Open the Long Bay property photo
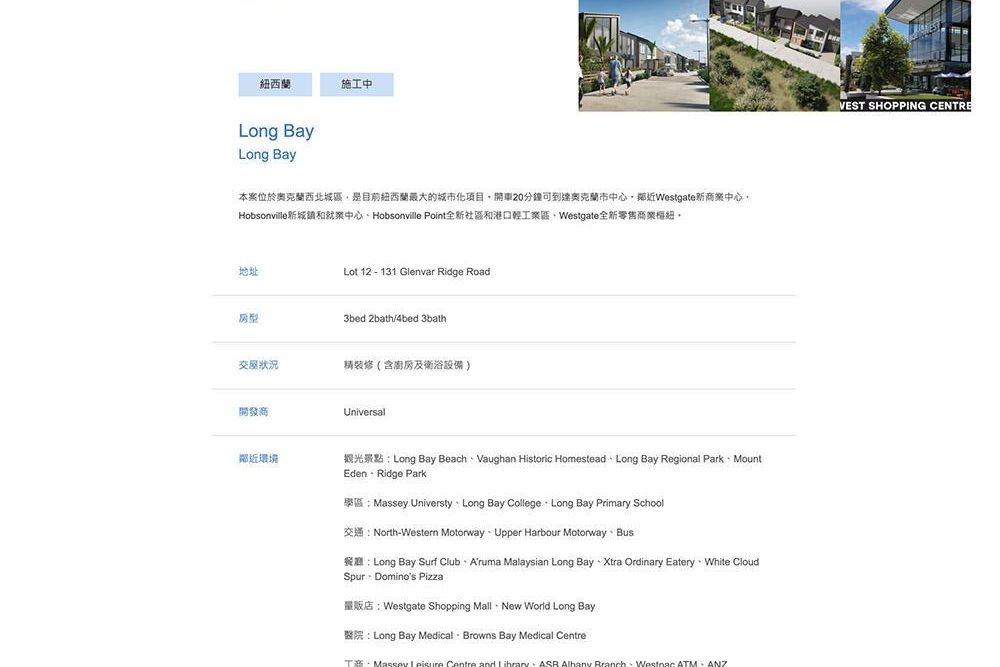Image resolution: width=1000 pixels, height=667 pixels. point(774,55)
